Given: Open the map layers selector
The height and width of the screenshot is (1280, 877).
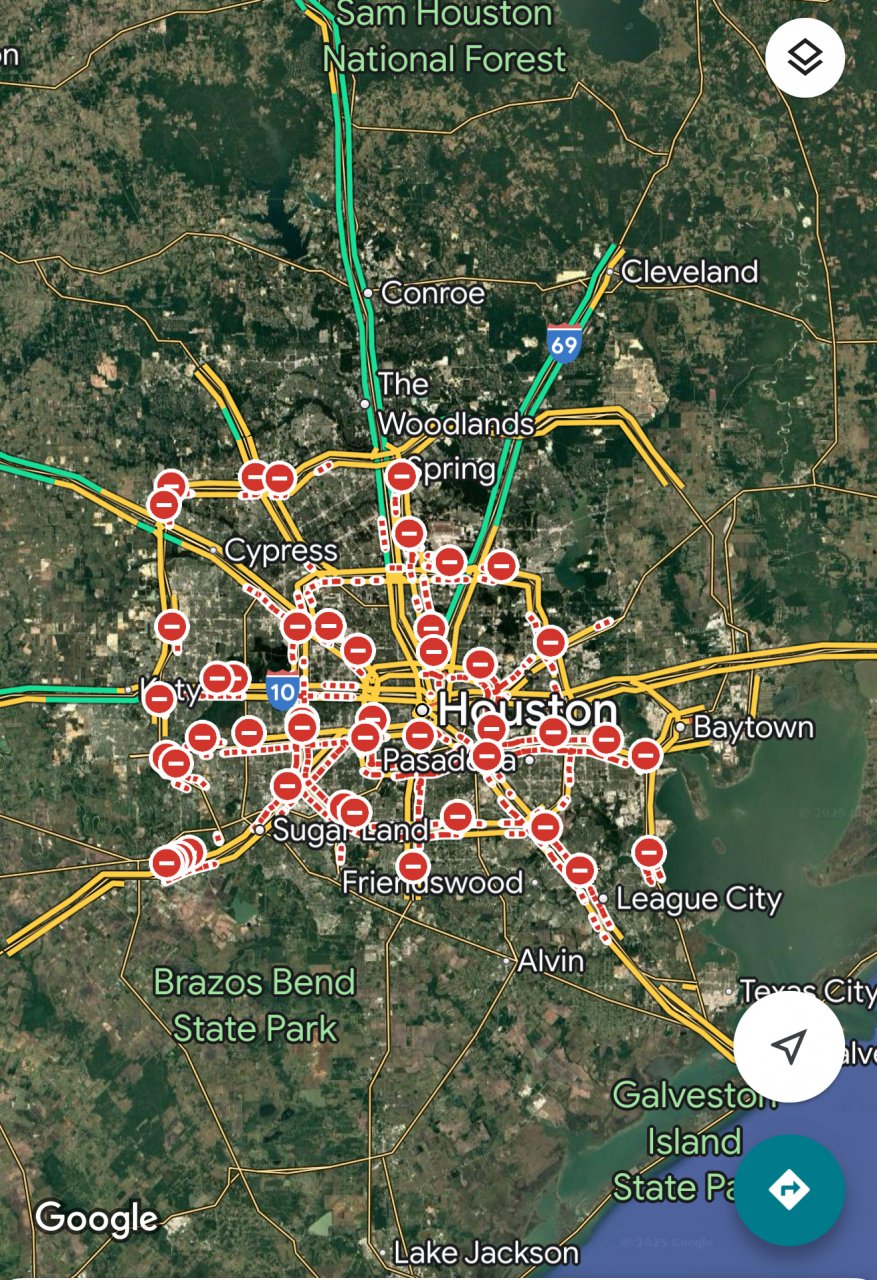Looking at the screenshot, I should (x=805, y=58).
